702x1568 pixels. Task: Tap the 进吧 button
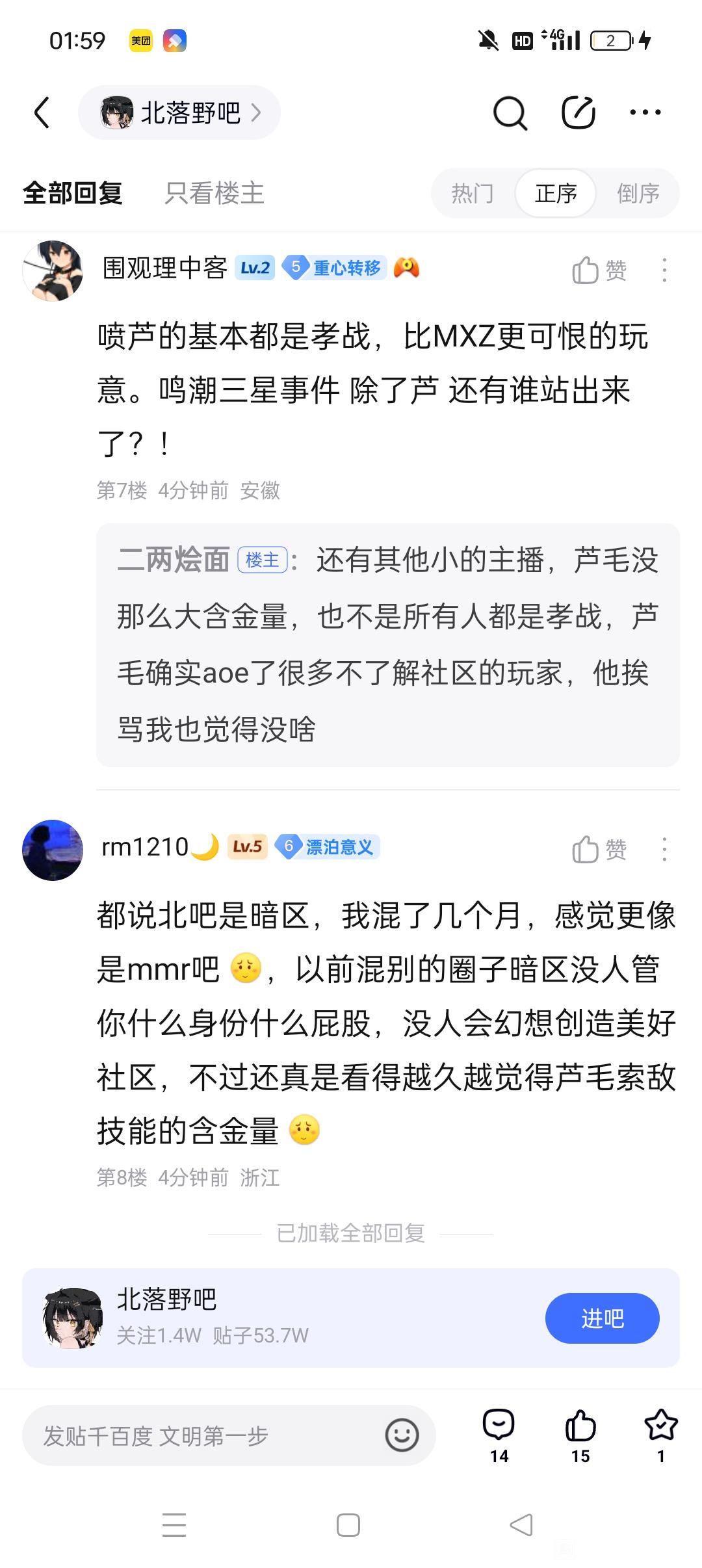(x=602, y=1318)
